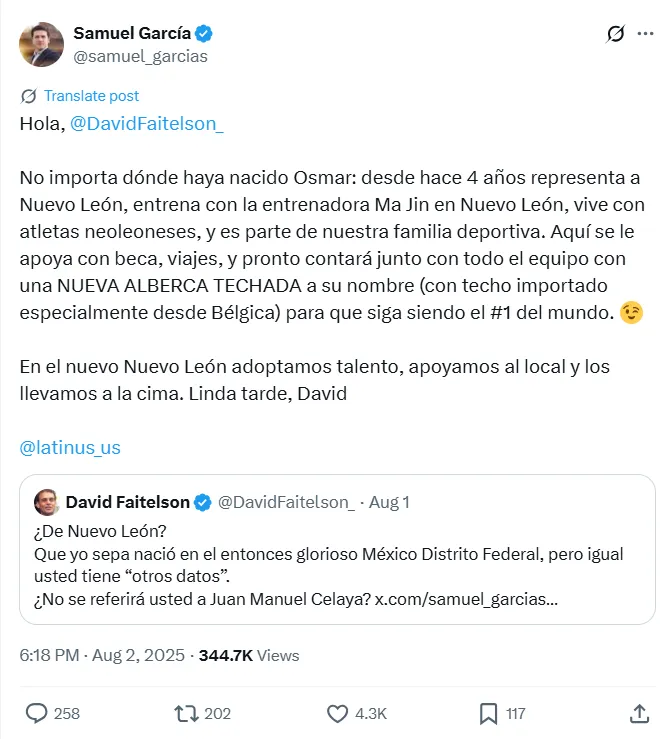Open the @samuel_garcias handle
672x739 pixels.
tap(141, 56)
